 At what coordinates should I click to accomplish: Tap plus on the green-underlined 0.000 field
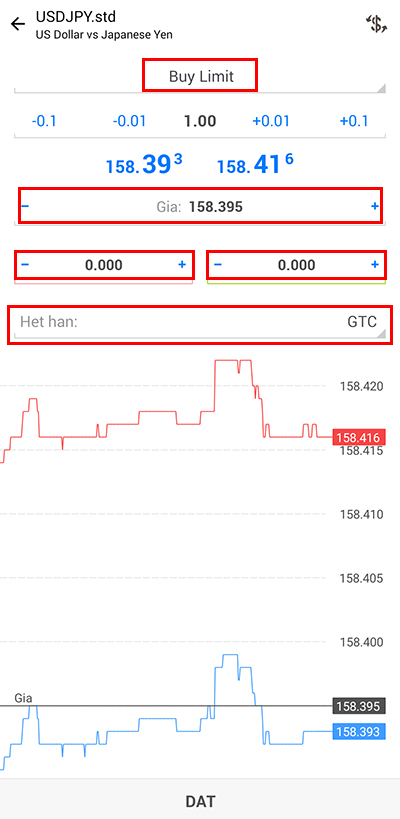pos(374,265)
